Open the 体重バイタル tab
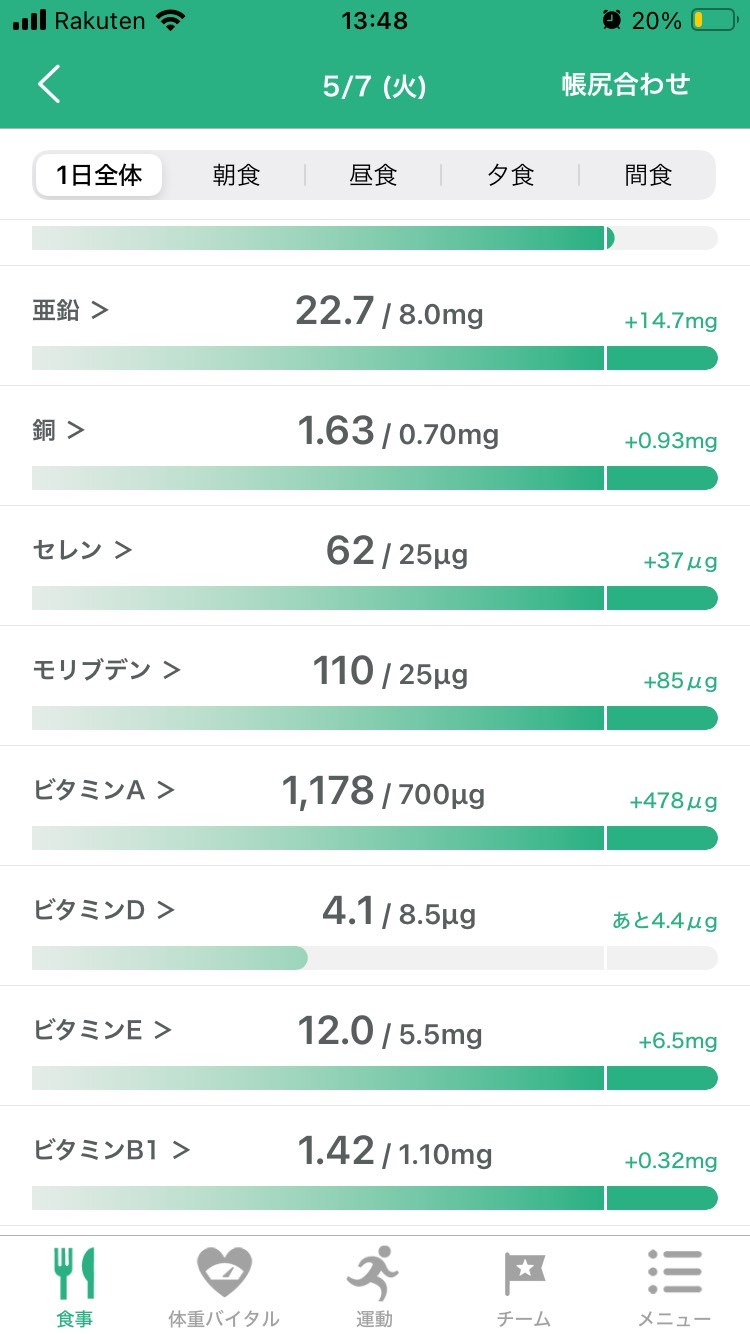The width and height of the screenshot is (750, 1334). (224, 1286)
